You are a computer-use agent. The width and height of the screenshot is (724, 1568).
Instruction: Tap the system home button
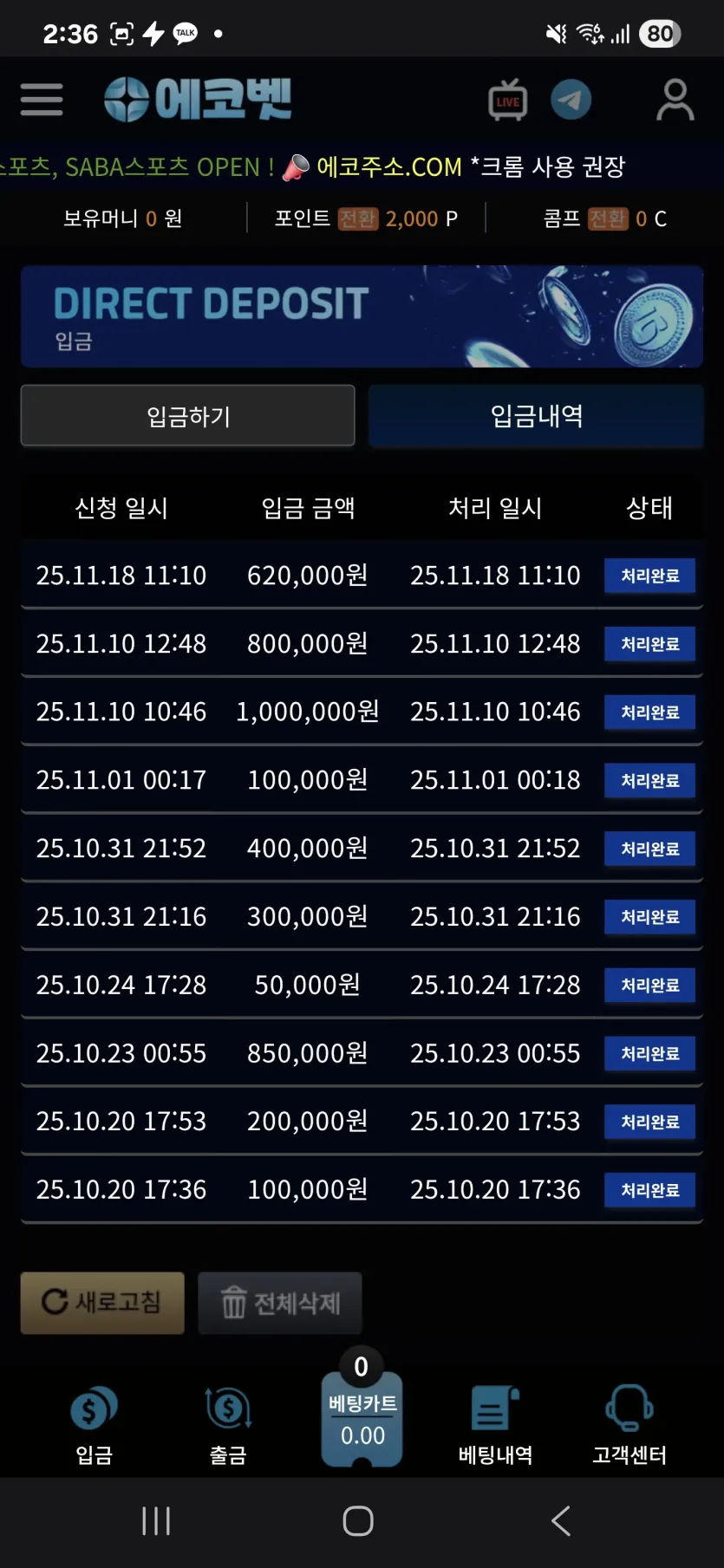pyautogui.click(x=358, y=1521)
